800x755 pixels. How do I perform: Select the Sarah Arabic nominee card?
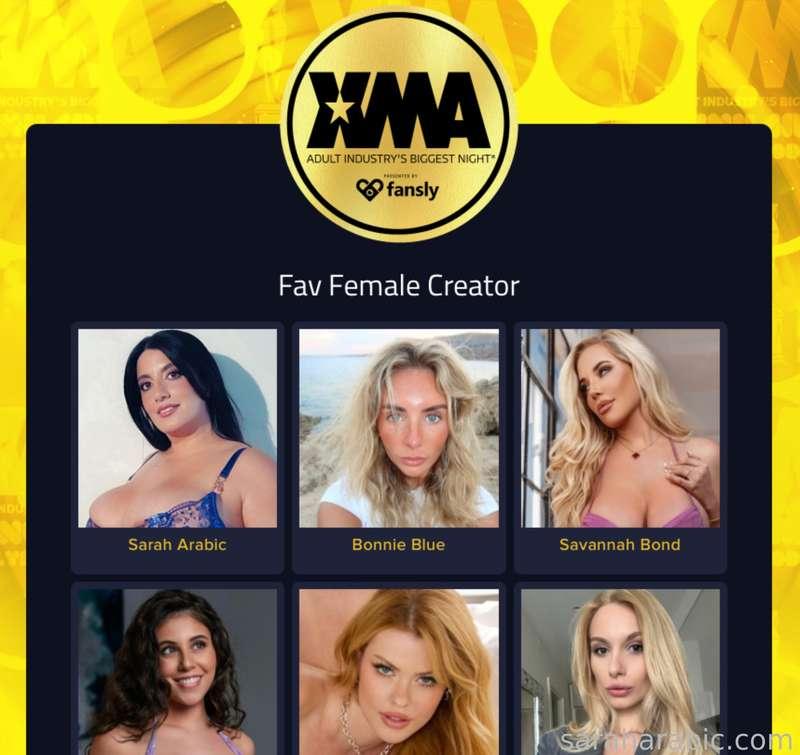coord(178,445)
